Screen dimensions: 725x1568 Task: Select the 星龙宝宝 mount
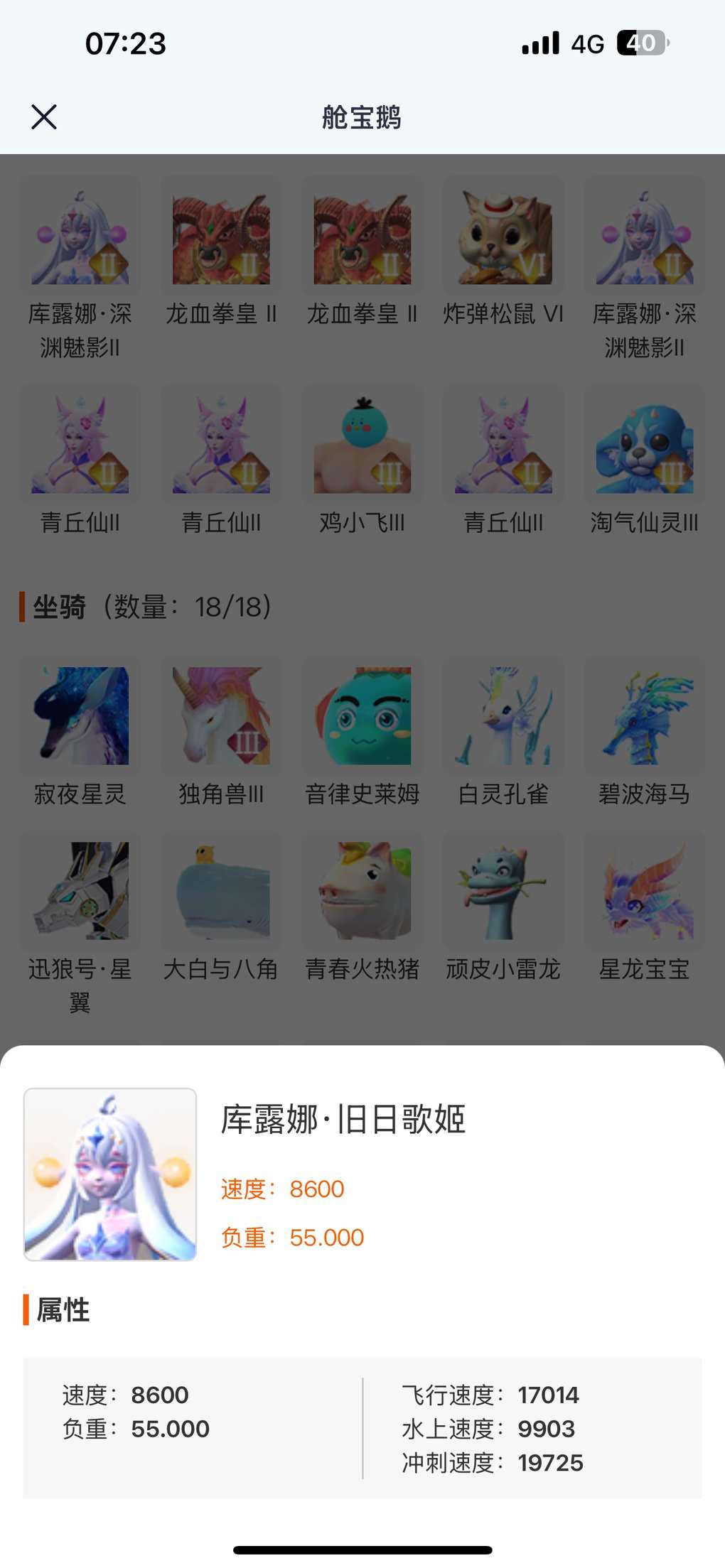[x=644, y=891]
